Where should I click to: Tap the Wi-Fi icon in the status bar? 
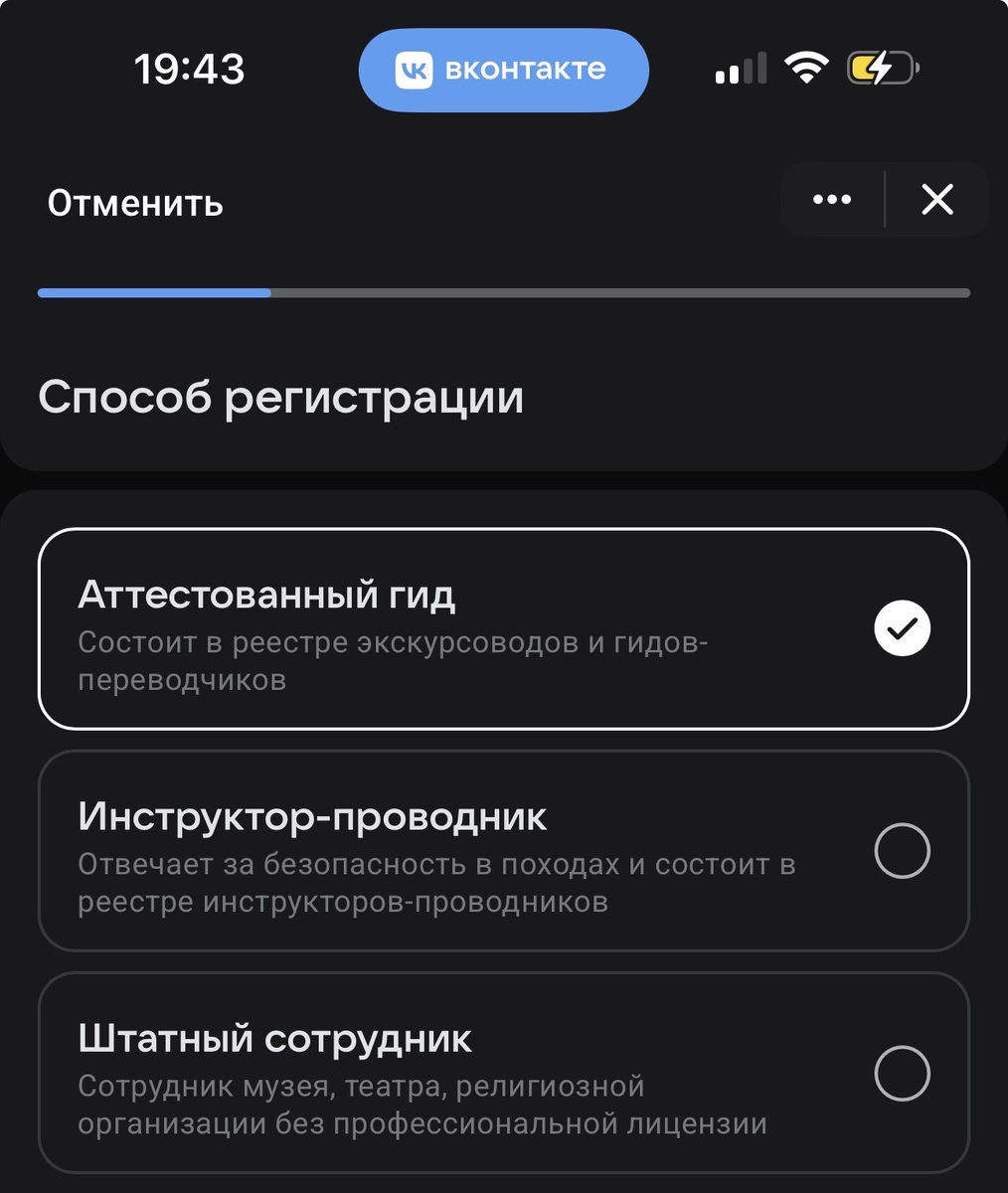pos(807,66)
